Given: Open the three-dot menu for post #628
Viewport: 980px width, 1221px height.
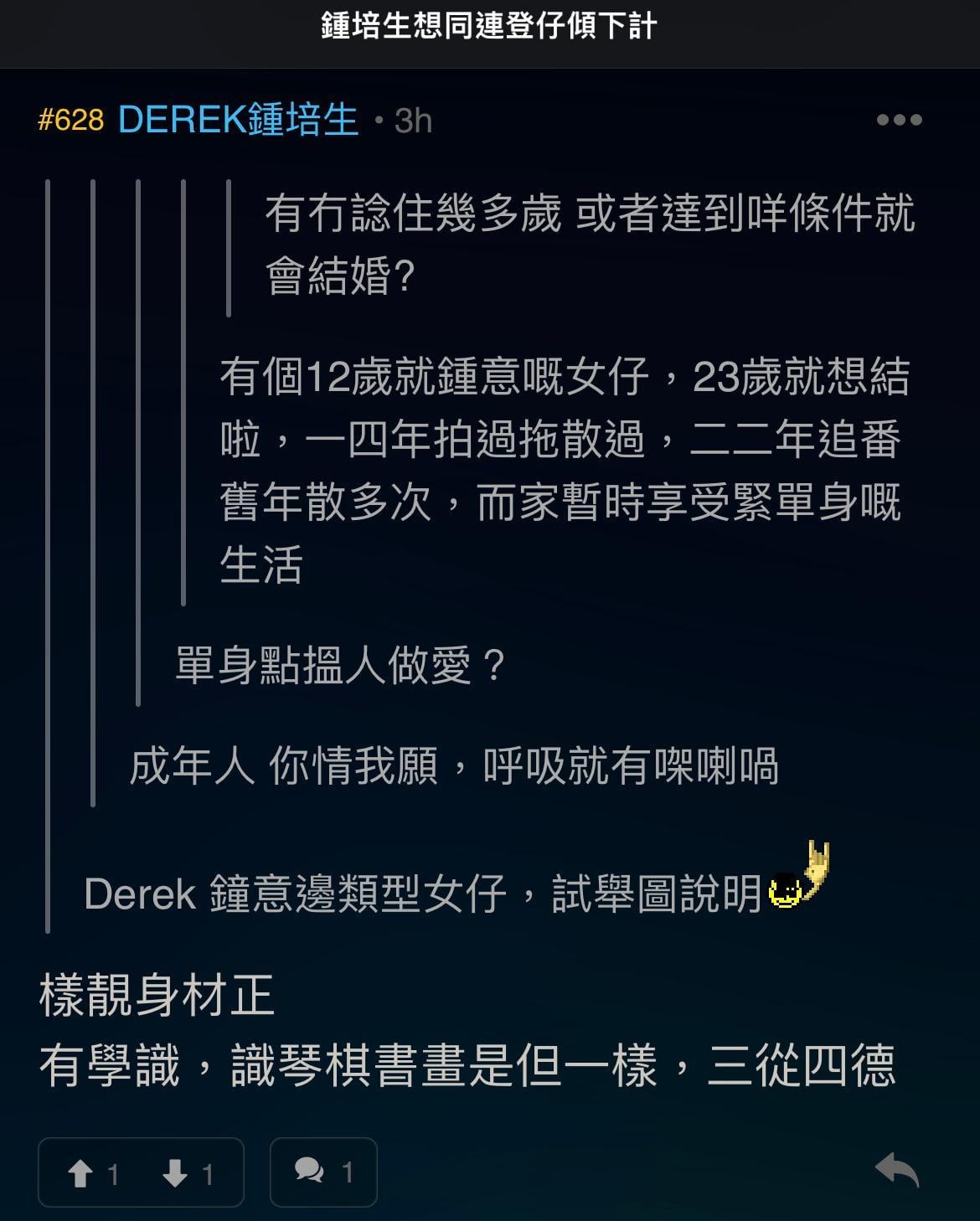Looking at the screenshot, I should click(x=899, y=121).
